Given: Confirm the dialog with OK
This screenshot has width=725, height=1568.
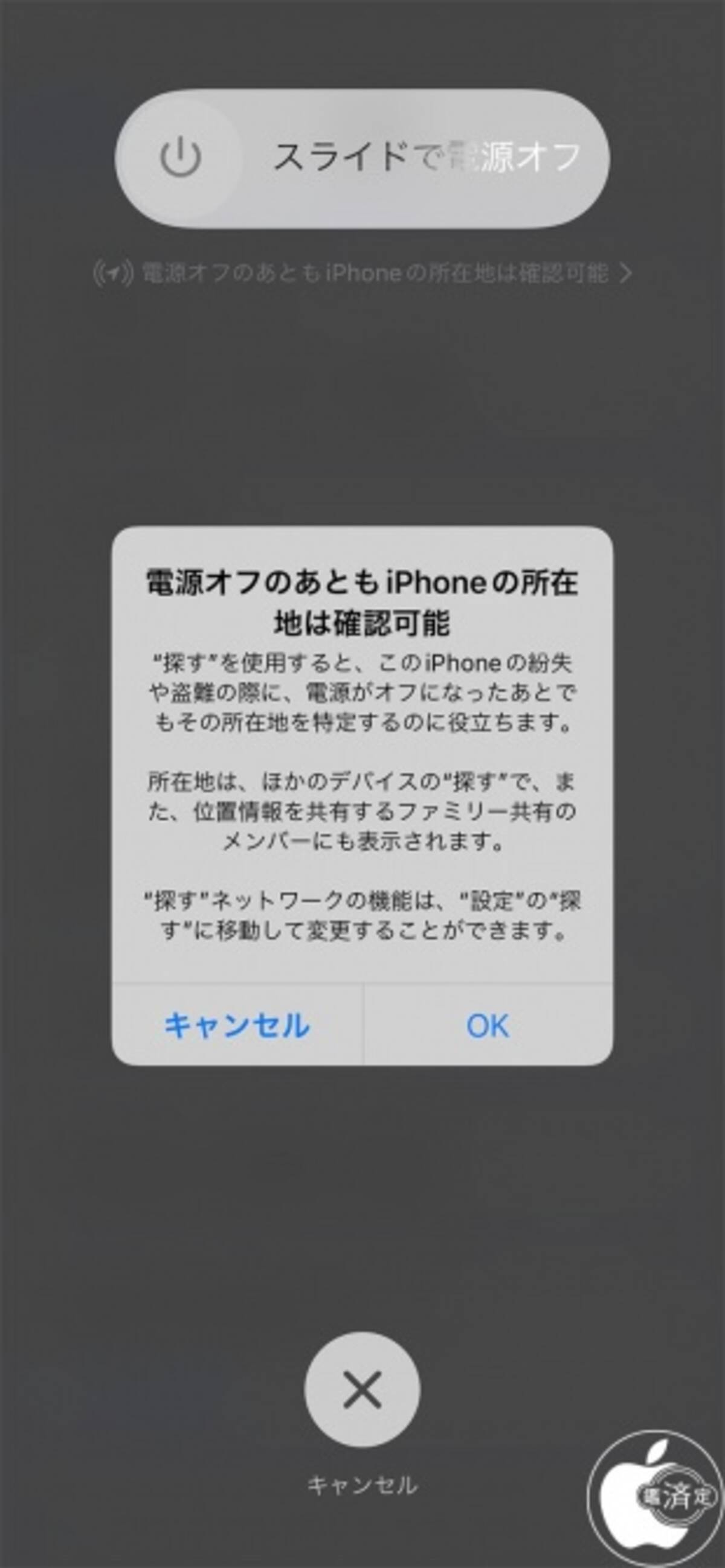Looking at the screenshot, I should pos(488,1026).
